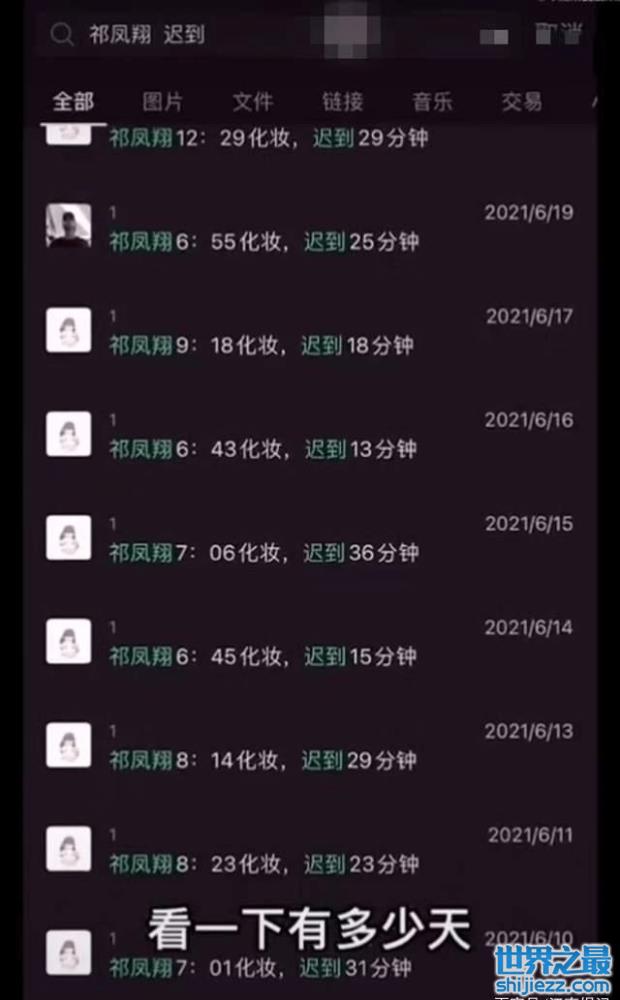
Task: Open the message result dated 2021/6/14
Action: (310, 644)
